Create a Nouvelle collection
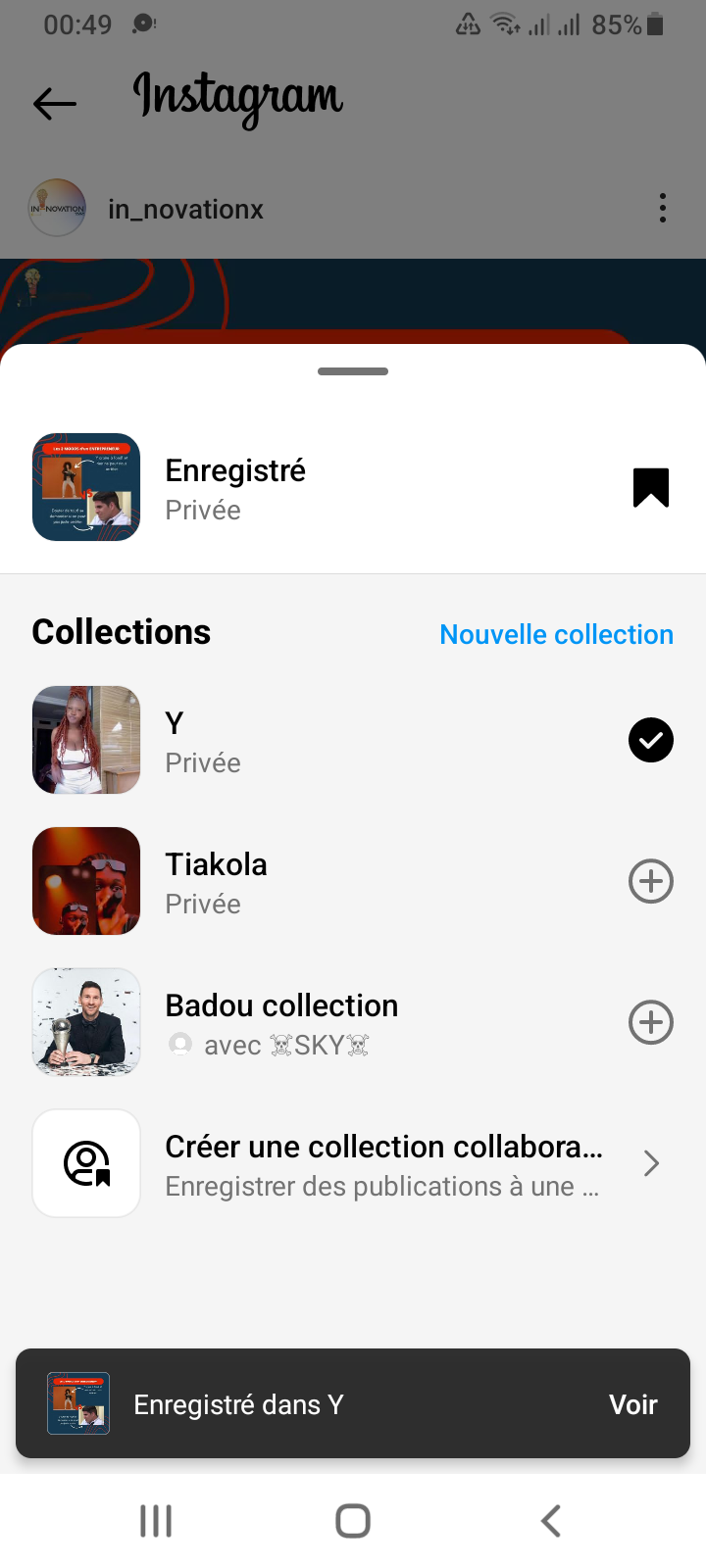706x1568 pixels. [556, 635]
